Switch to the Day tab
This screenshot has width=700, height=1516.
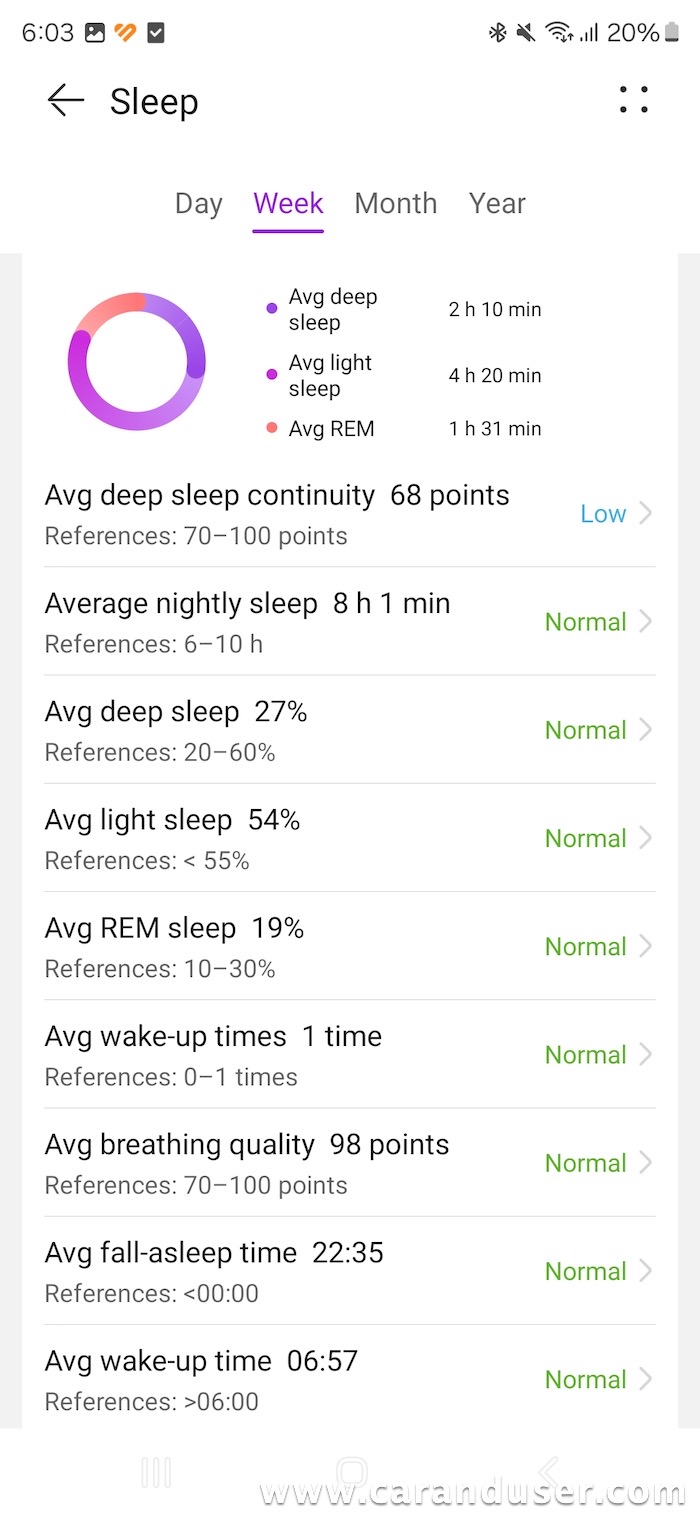pyautogui.click(x=198, y=204)
